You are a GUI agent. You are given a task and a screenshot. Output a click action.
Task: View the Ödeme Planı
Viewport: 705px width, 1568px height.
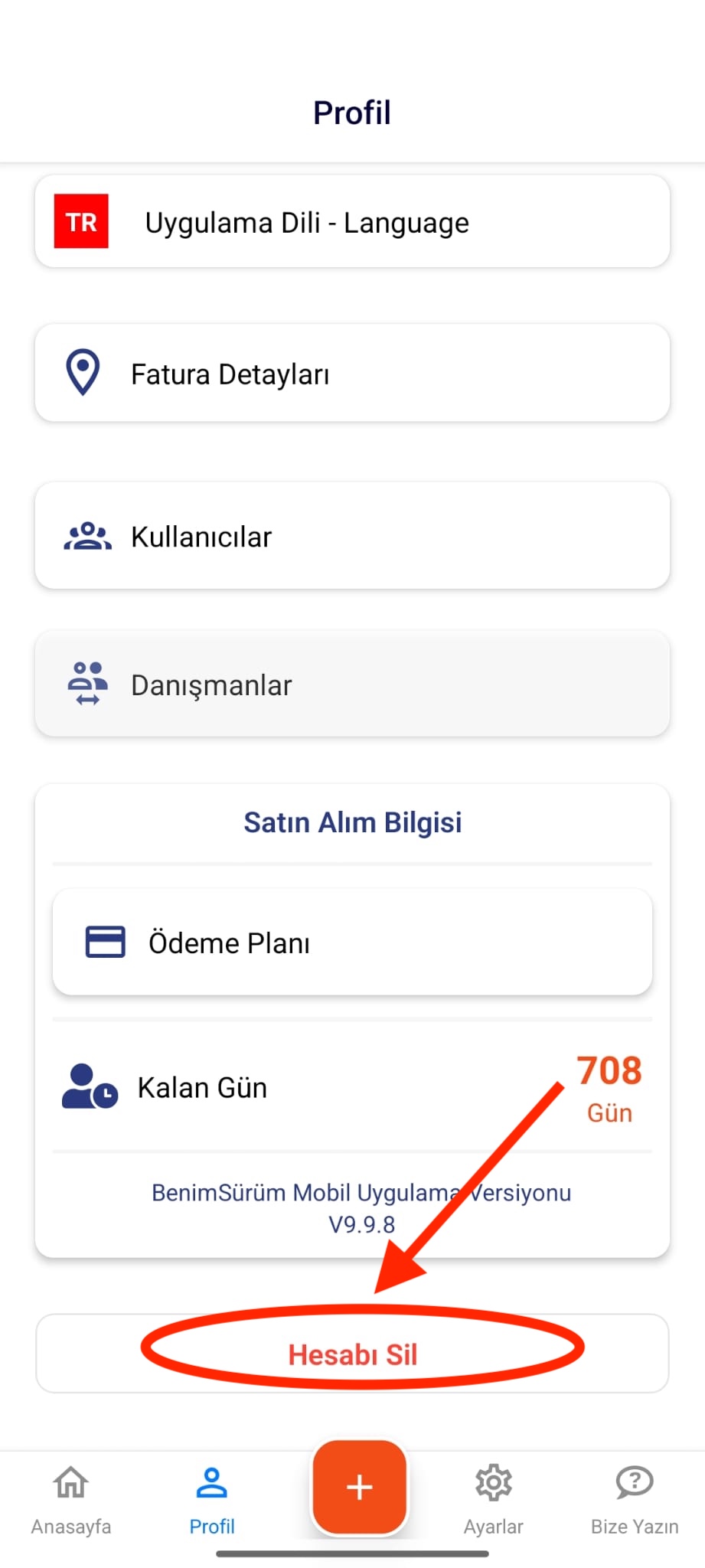pyautogui.click(x=352, y=942)
